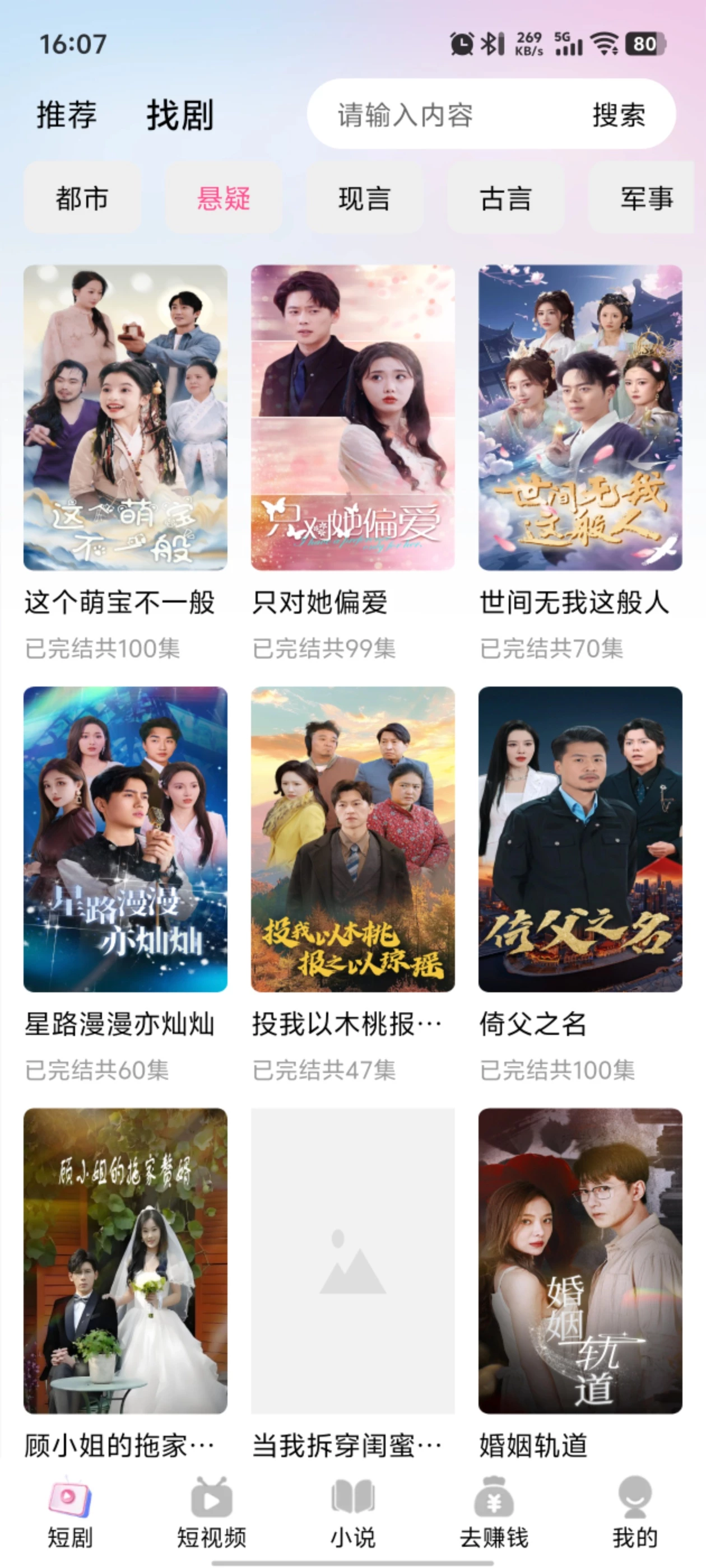Go to the 短视频 tab
Viewport: 706px width, 1568px height.
[x=211, y=1512]
